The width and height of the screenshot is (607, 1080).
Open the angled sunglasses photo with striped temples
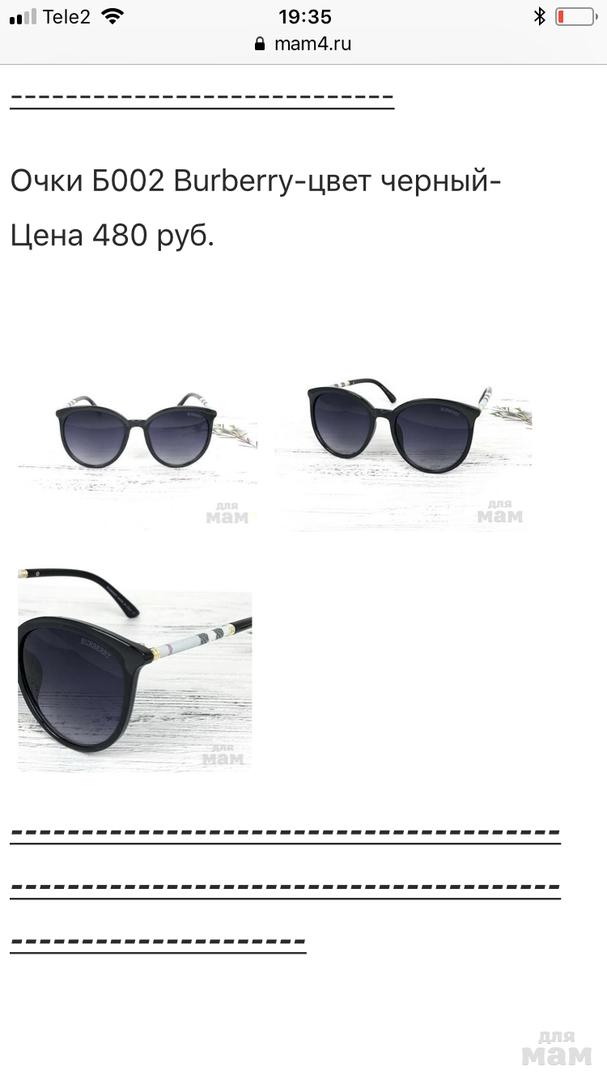(403, 445)
